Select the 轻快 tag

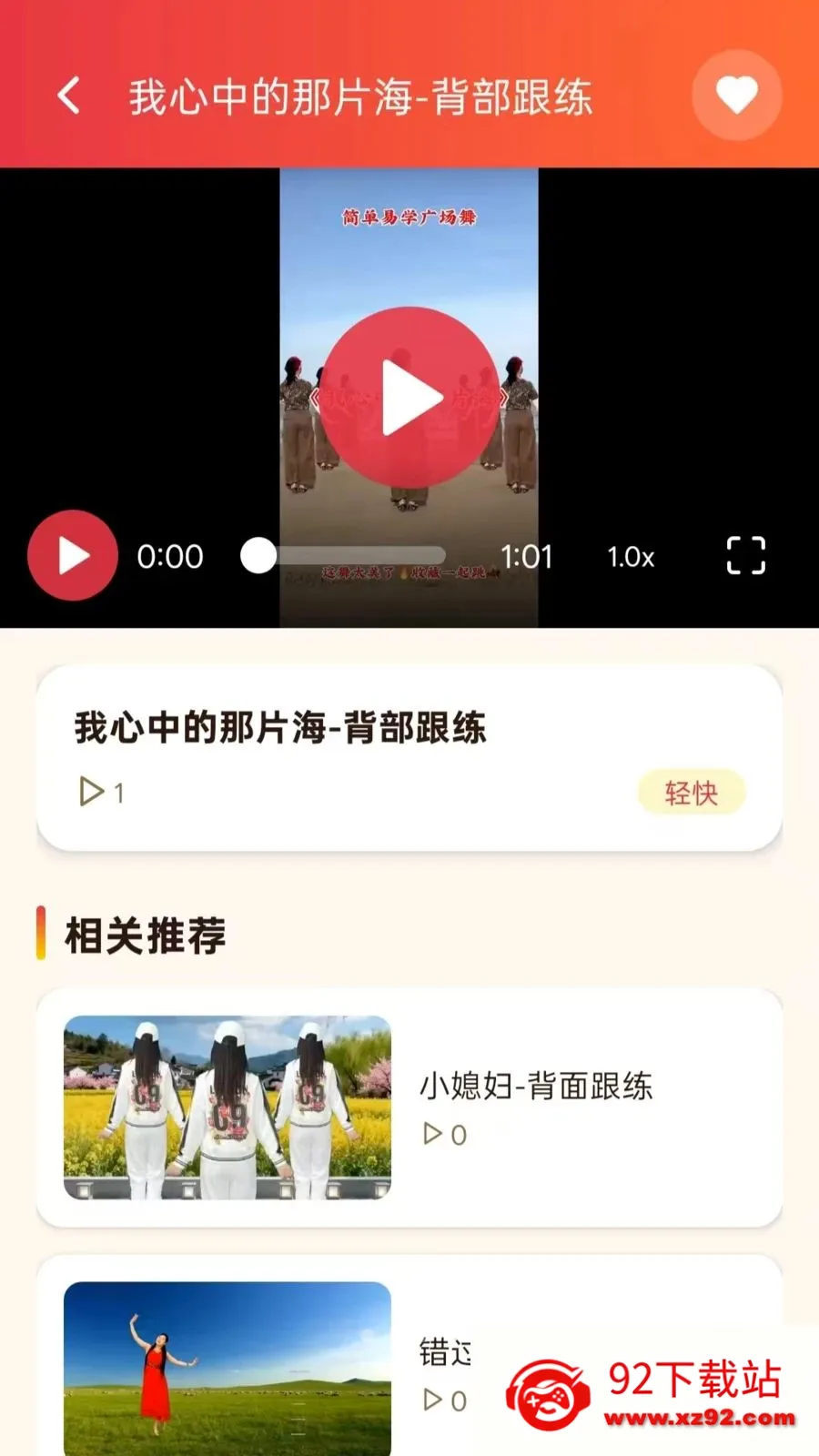point(692,793)
